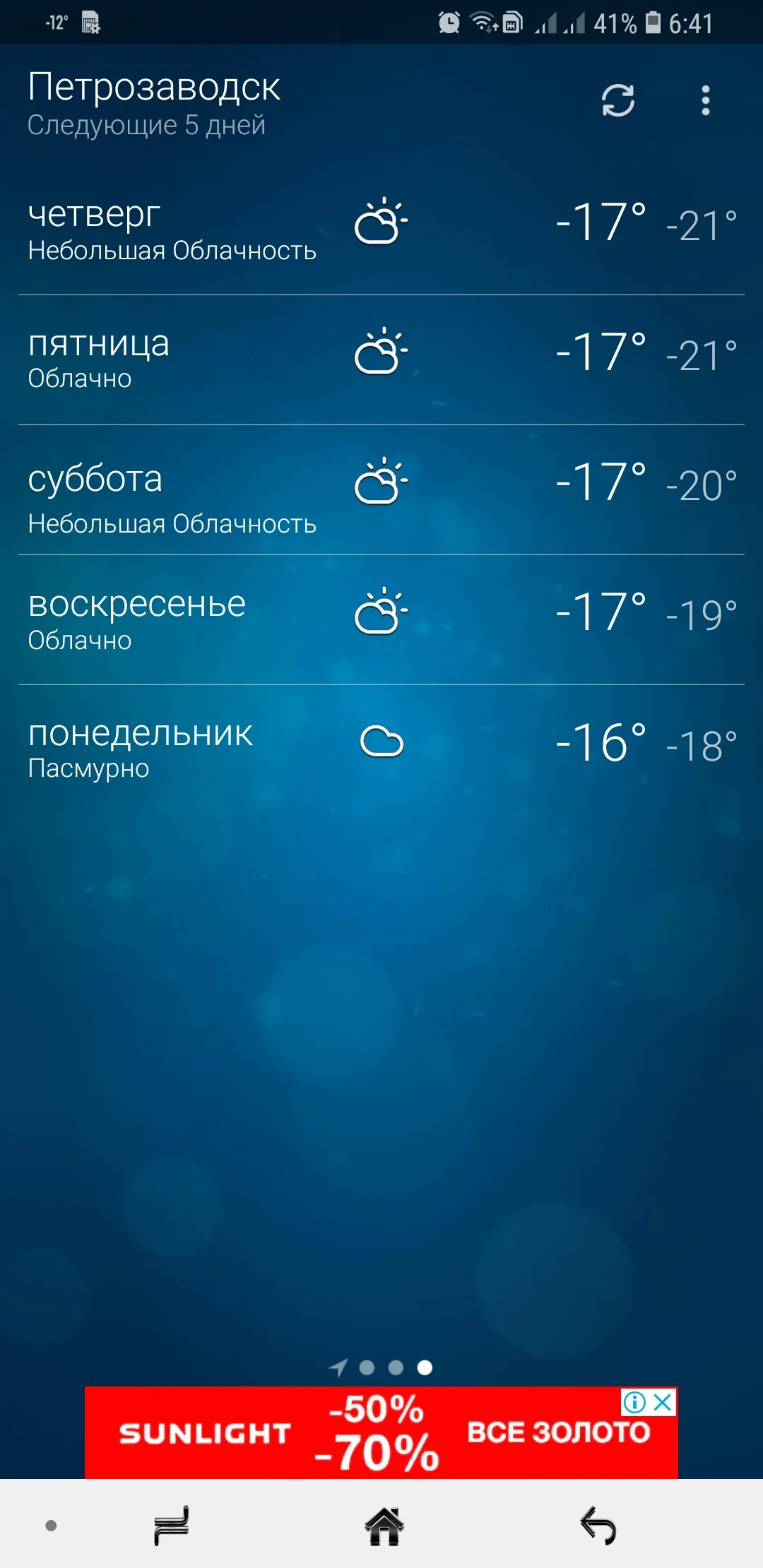Tap the weather icon next to пятница
The image size is (763, 1568).
coord(379,351)
